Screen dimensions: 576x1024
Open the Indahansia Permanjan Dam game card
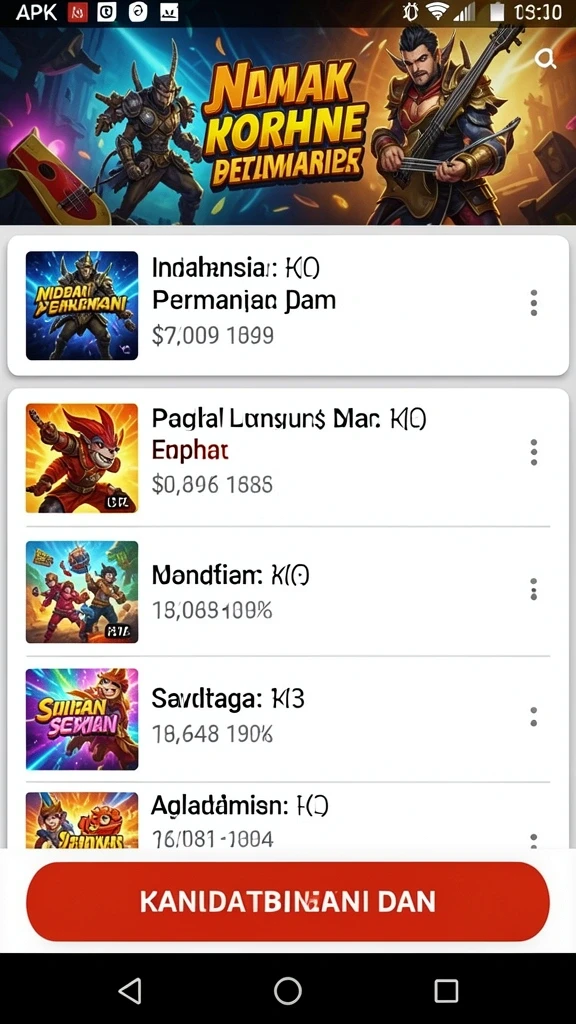click(x=288, y=305)
